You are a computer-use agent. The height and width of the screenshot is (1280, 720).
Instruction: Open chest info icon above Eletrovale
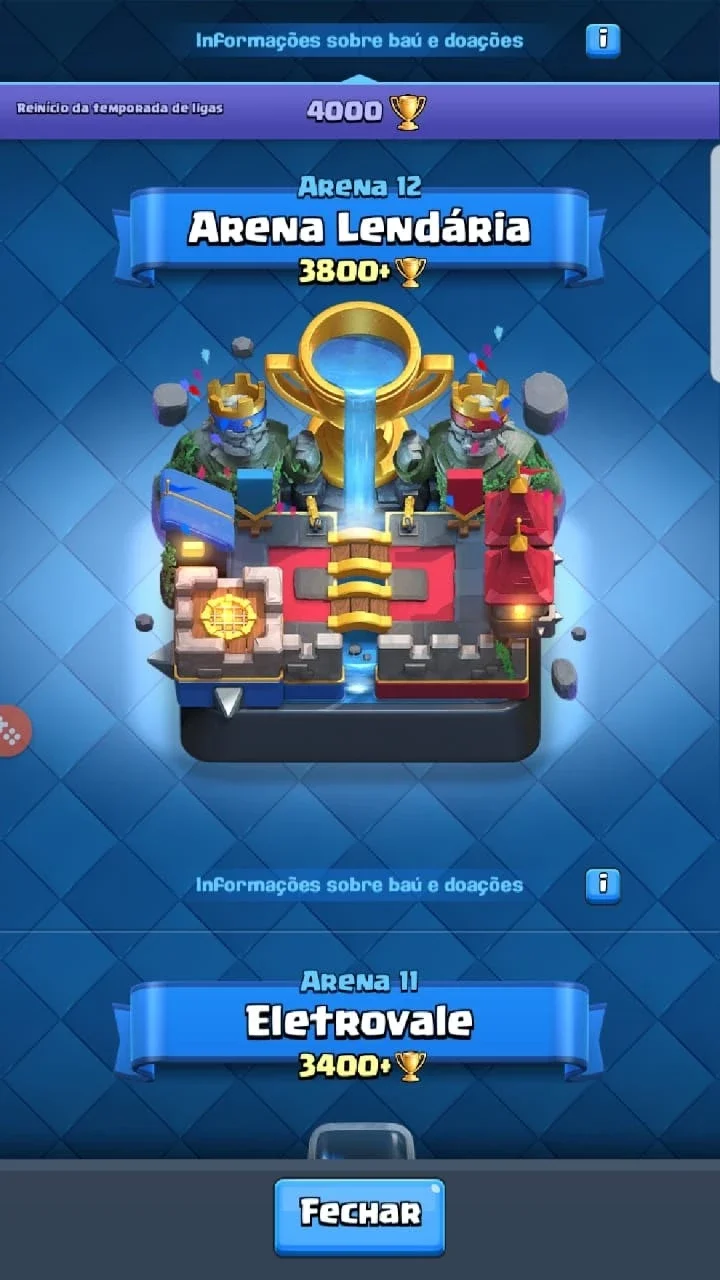point(603,885)
